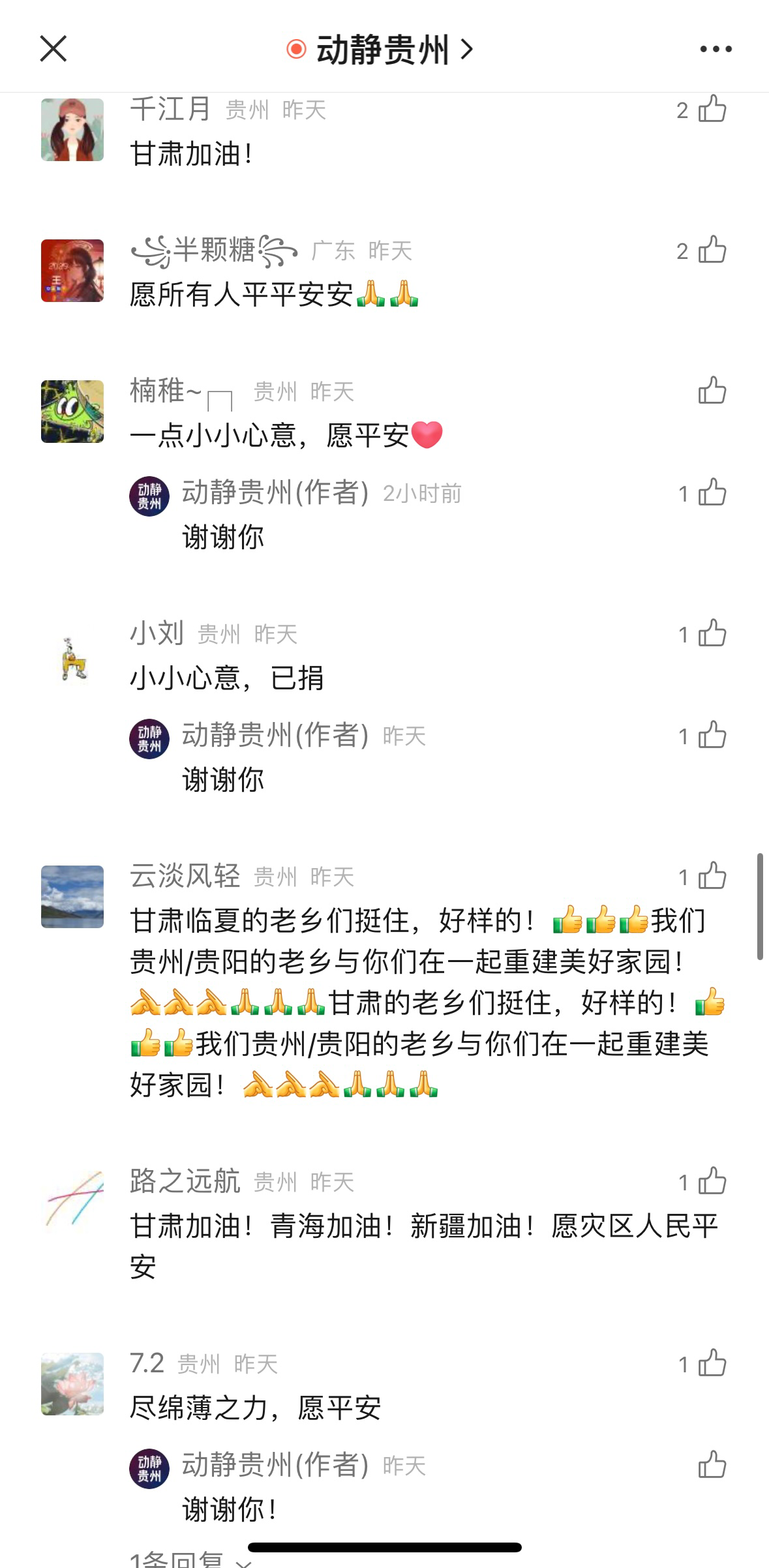The width and height of the screenshot is (769, 1568).
Task: Open 千江月's profile avatar
Action: [x=72, y=130]
